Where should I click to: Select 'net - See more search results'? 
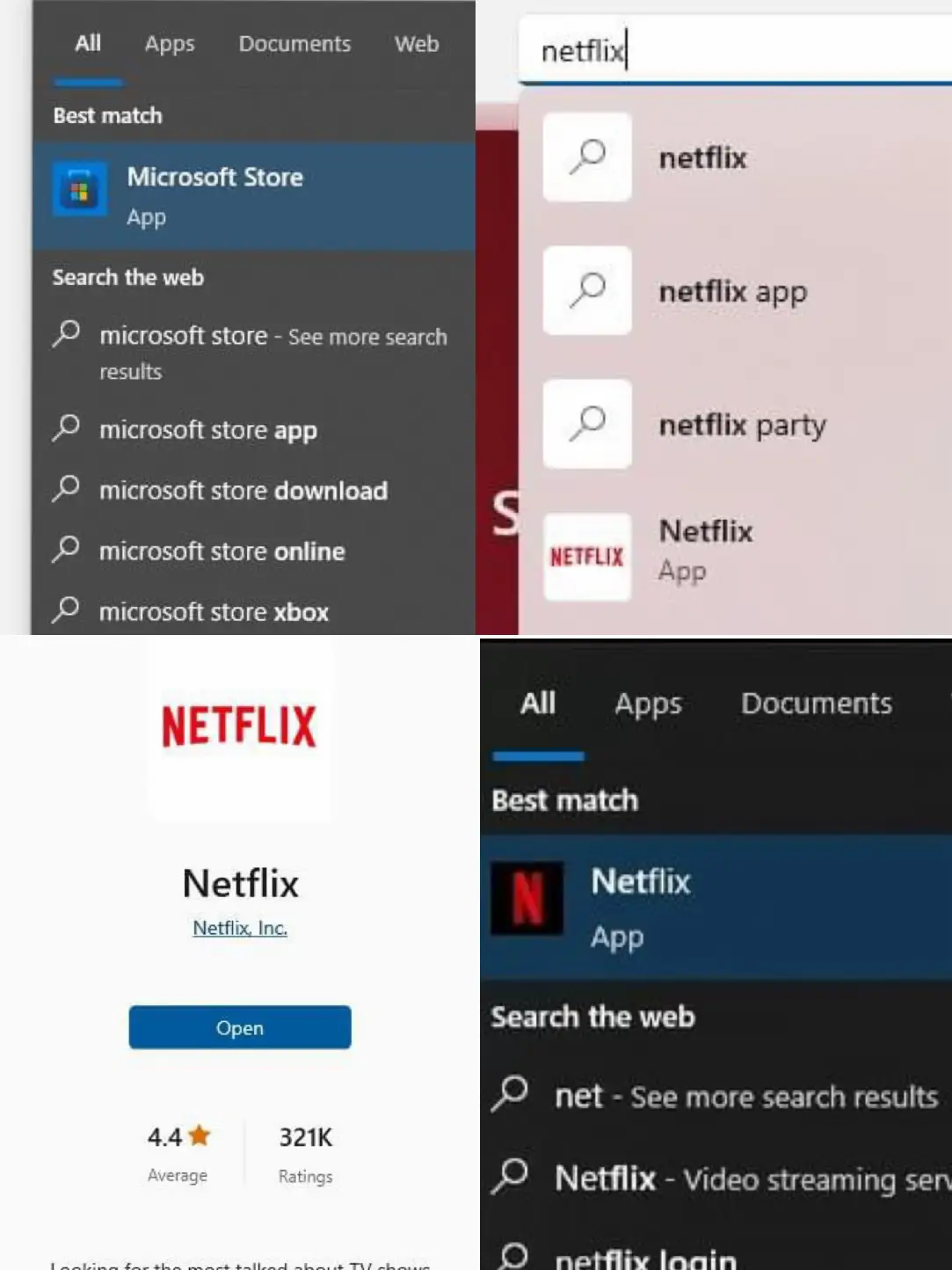(745, 1096)
